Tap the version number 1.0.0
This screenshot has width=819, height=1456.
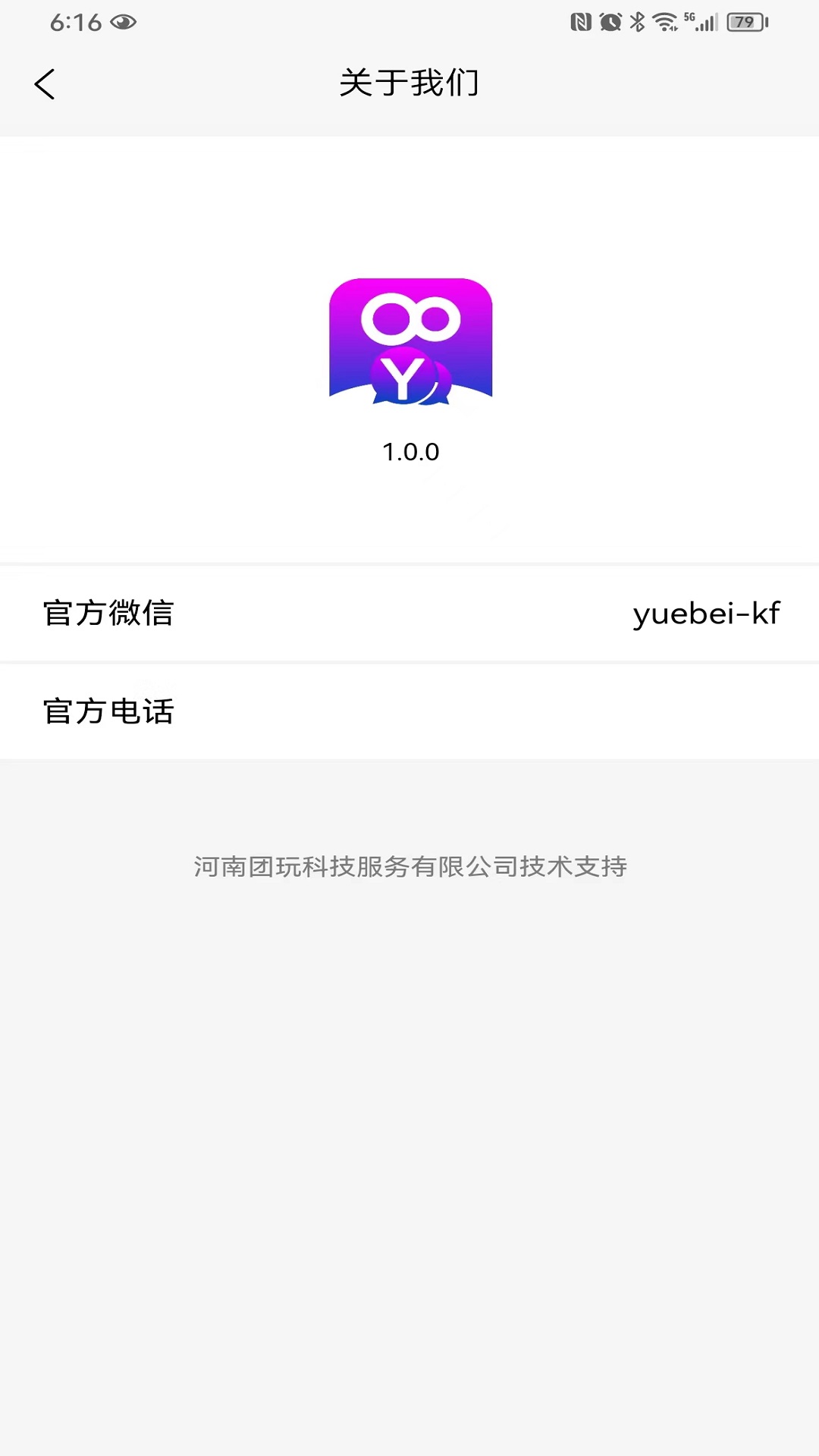(409, 452)
